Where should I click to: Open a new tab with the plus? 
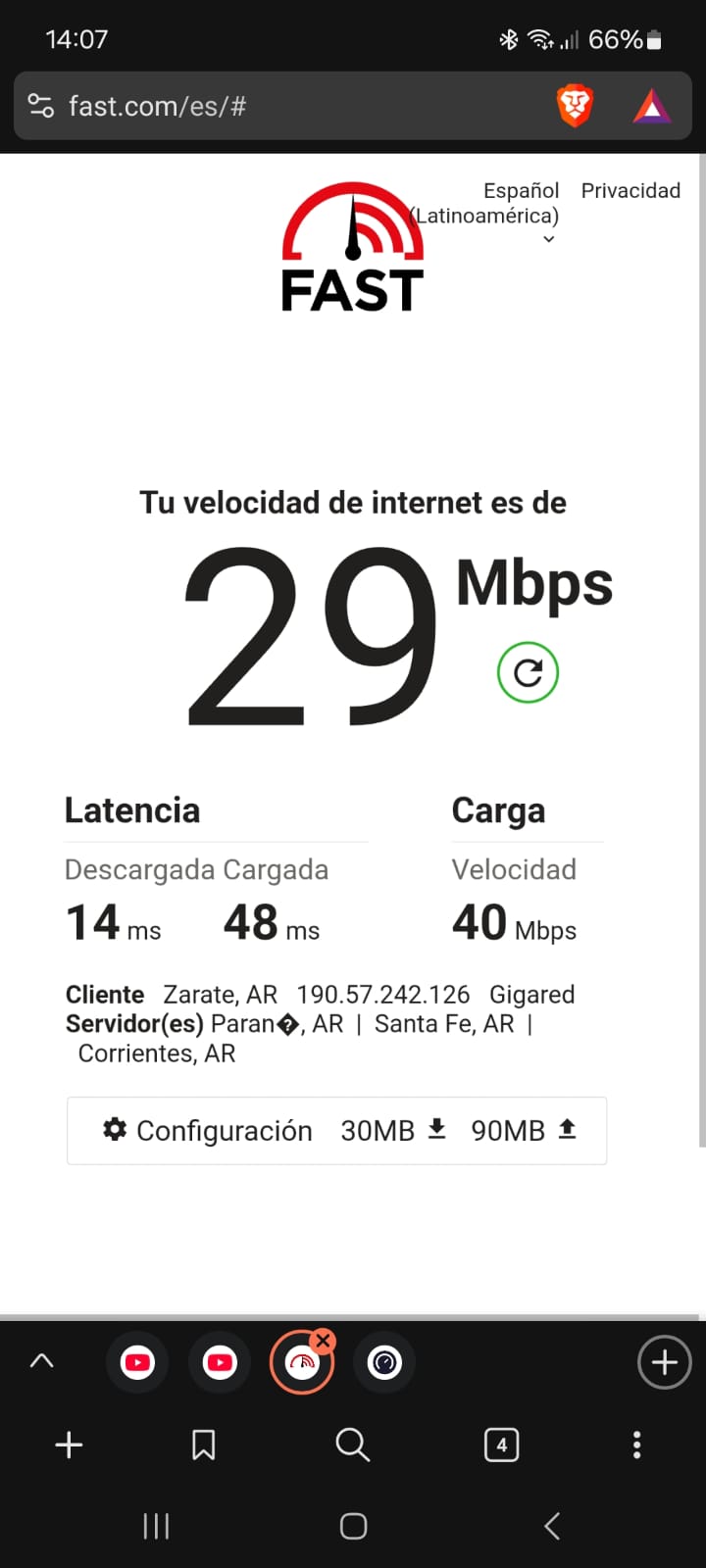point(69,1445)
